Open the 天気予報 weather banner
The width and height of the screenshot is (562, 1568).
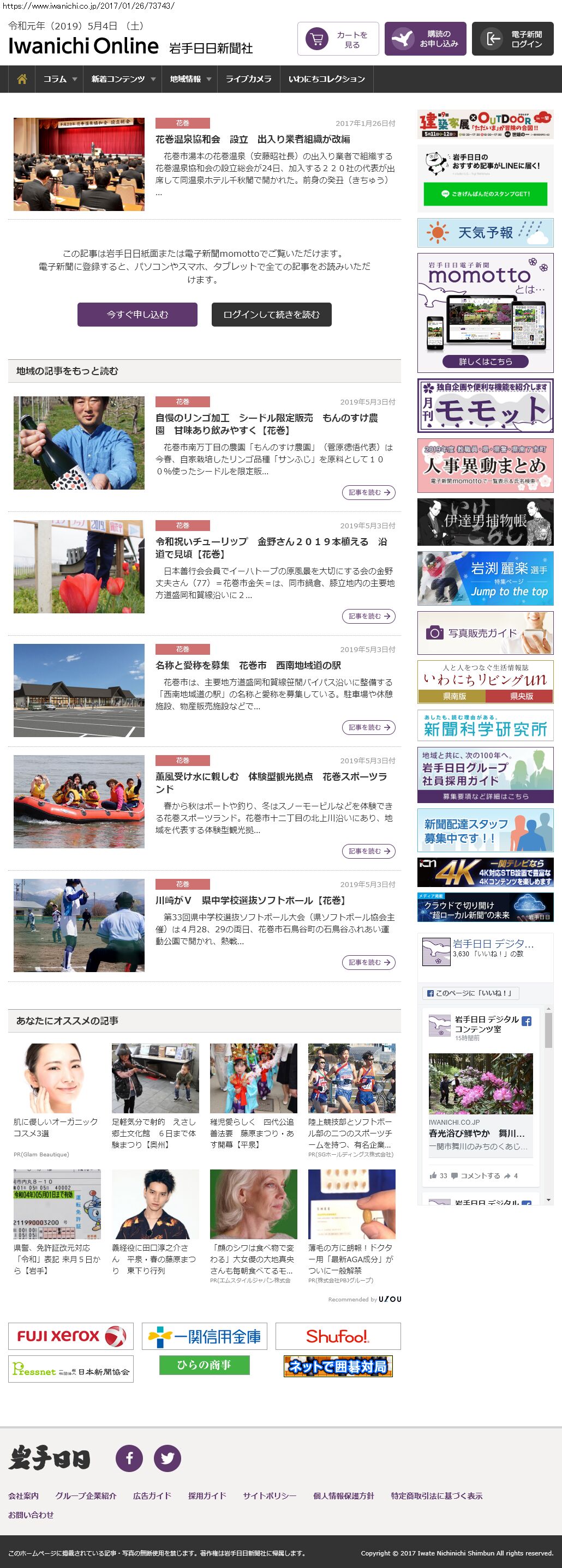pyautogui.click(x=485, y=232)
